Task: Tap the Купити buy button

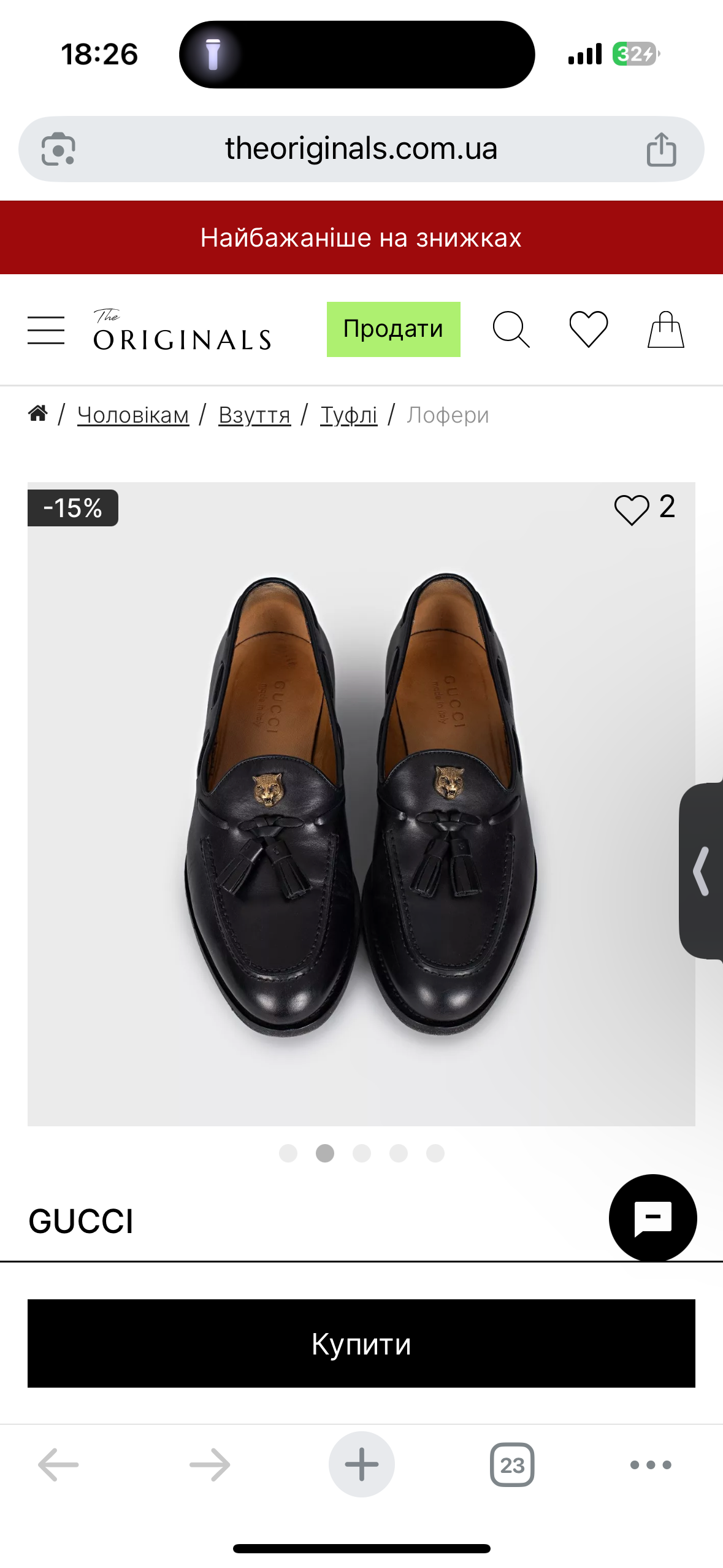Action: (x=361, y=1343)
